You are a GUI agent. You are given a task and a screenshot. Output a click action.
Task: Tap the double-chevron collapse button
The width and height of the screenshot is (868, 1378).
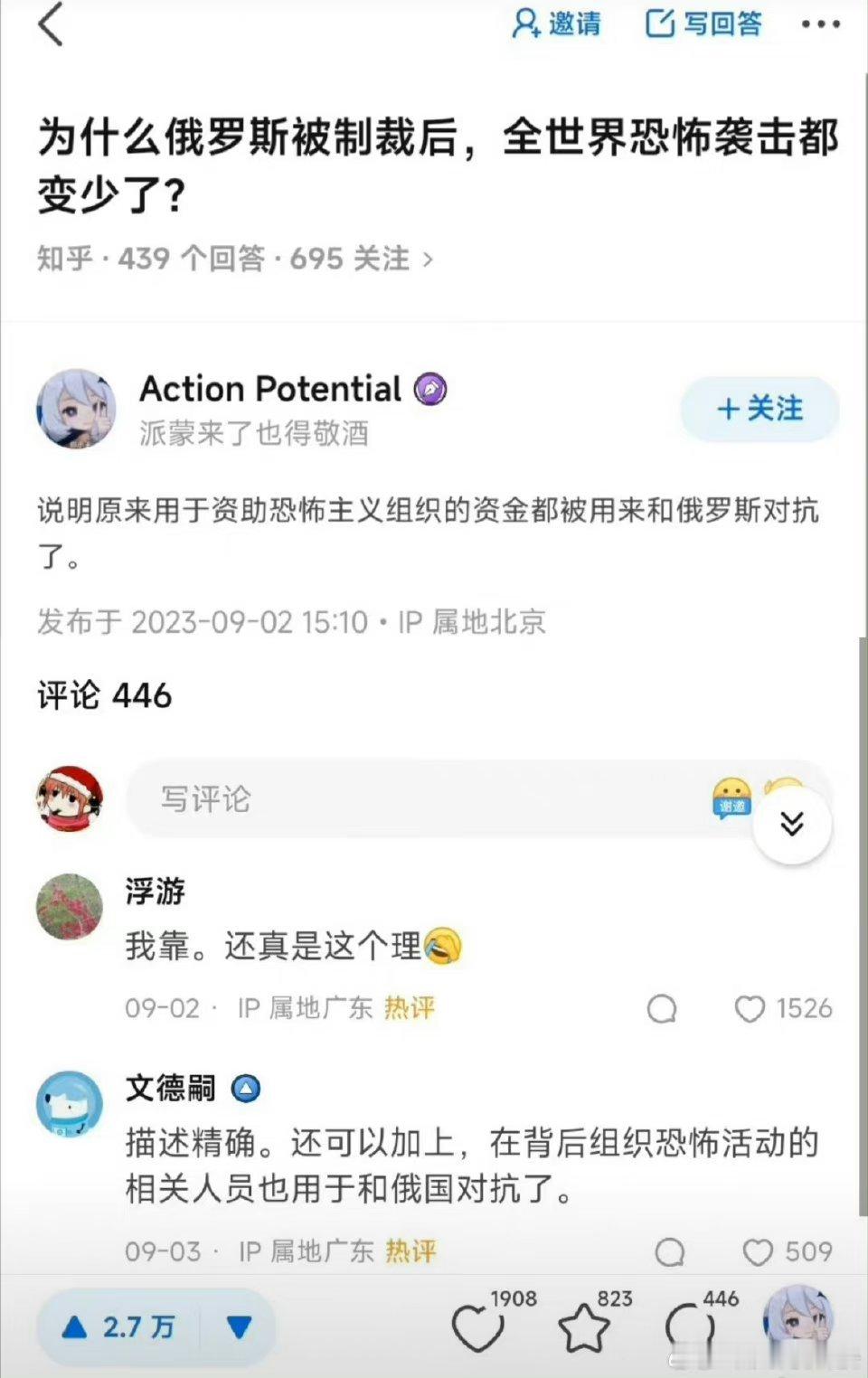tap(792, 823)
